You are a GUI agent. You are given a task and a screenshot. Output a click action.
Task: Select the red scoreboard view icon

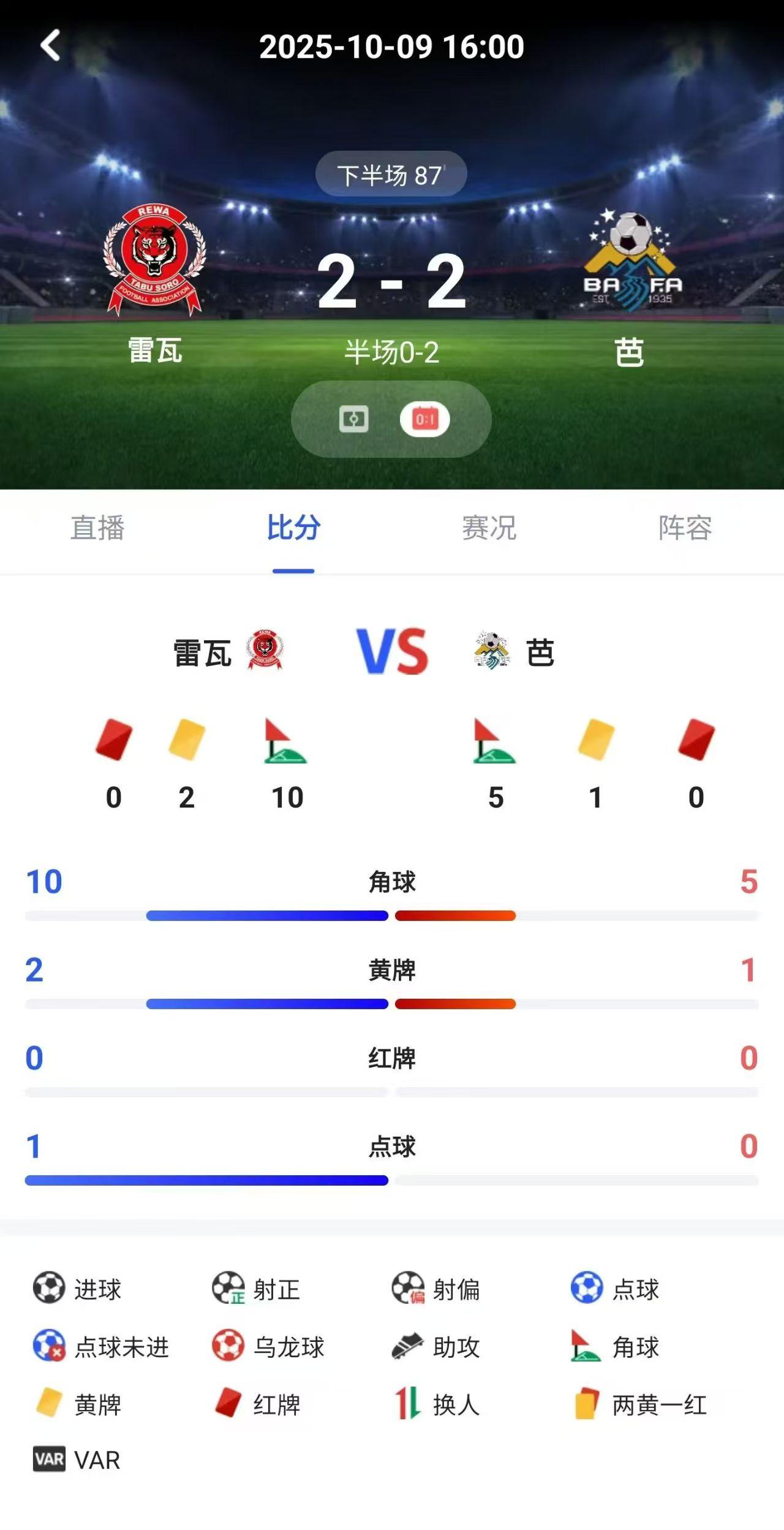click(424, 419)
